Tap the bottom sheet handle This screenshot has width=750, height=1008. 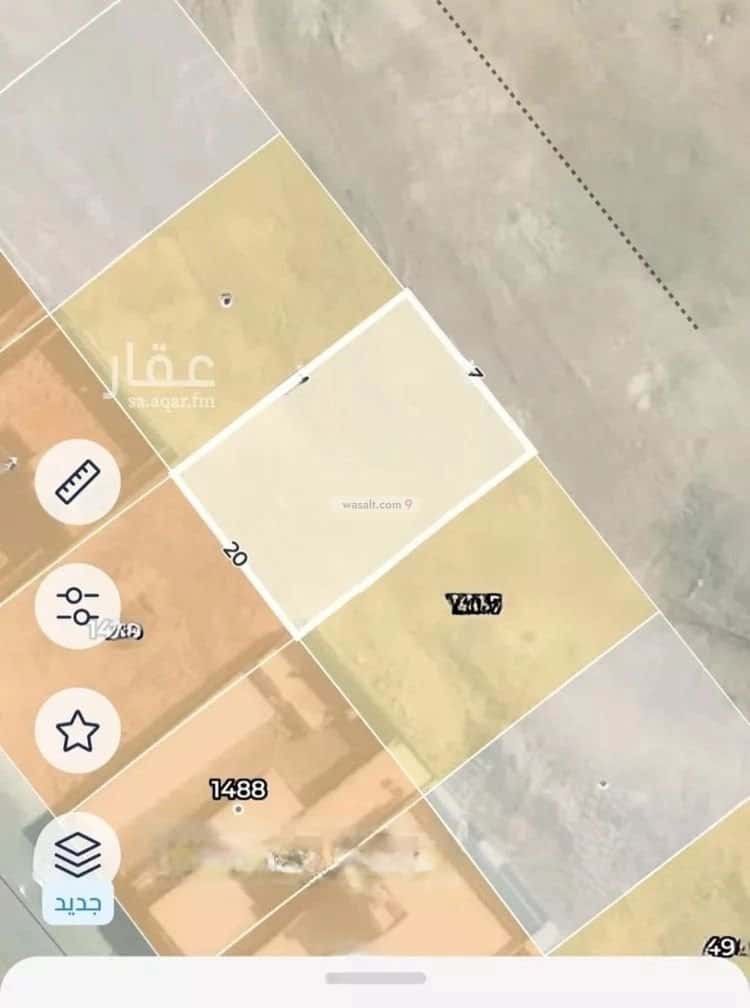pos(375,977)
